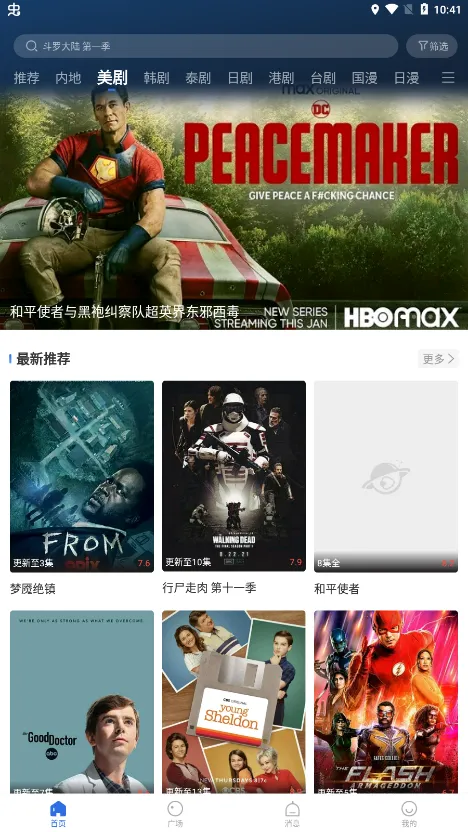Image resolution: width=468 pixels, height=832 pixels.
Task: Open the 消息 messages tab
Action: [x=292, y=814]
